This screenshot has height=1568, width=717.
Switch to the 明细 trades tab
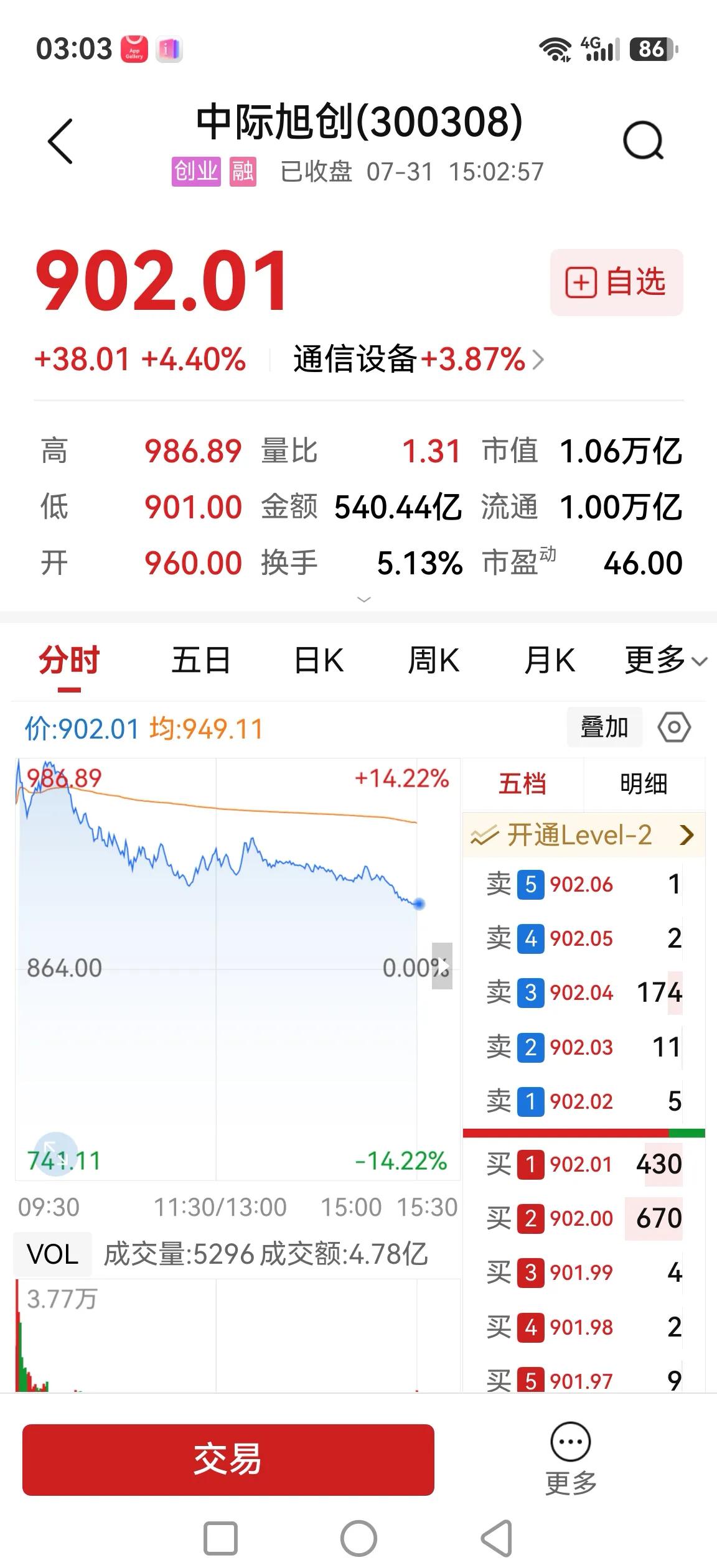pyautogui.click(x=644, y=783)
